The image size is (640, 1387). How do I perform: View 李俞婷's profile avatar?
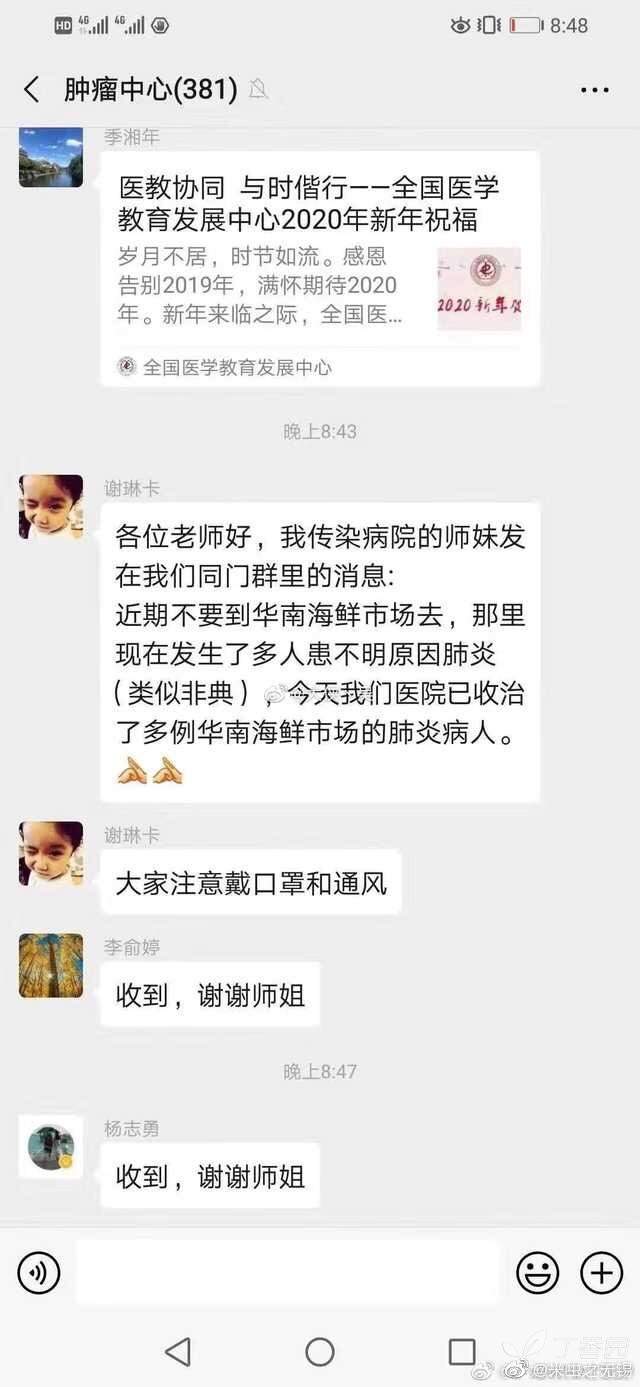[x=51, y=965]
